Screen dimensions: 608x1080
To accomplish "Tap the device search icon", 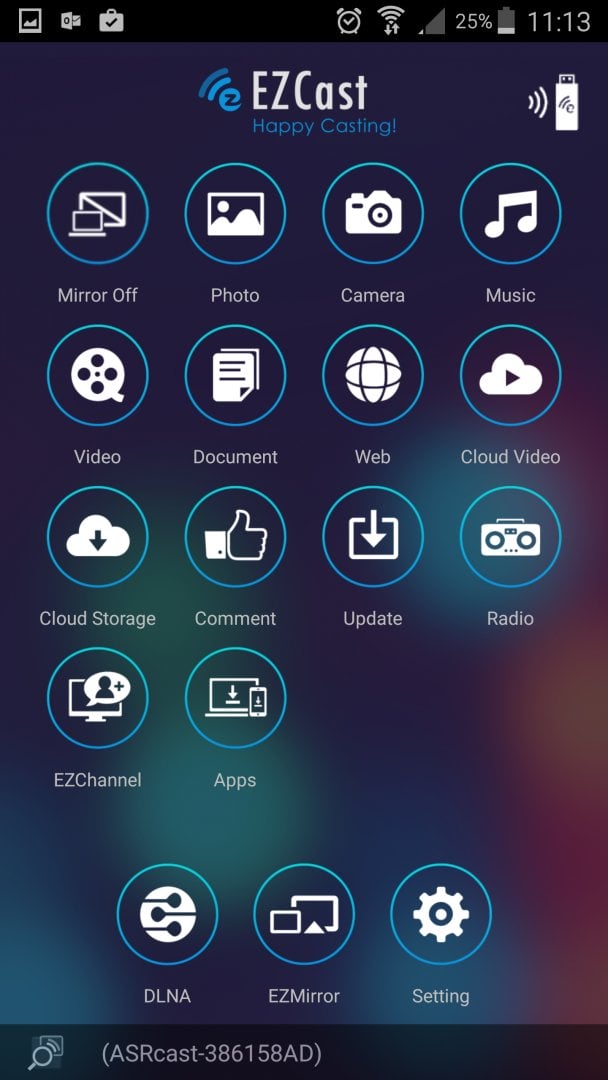I will (46, 1052).
